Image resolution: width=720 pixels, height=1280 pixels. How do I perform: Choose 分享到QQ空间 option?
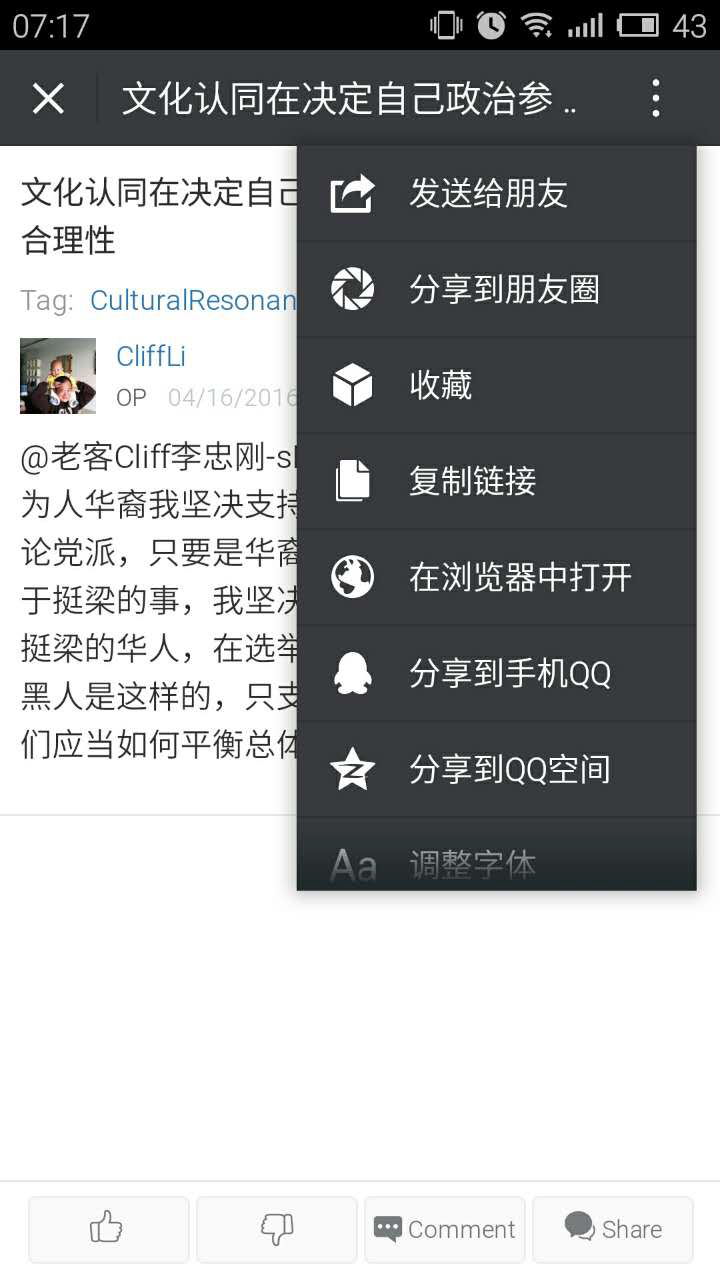(496, 770)
